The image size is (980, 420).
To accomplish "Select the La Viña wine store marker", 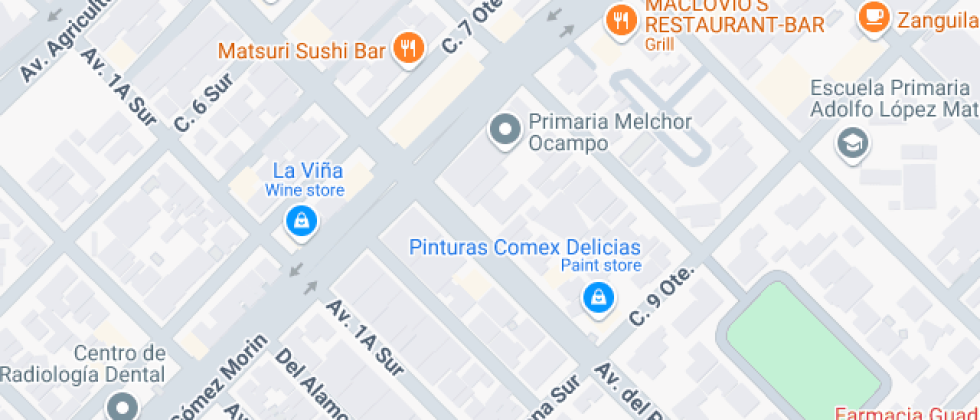I will [300, 221].
